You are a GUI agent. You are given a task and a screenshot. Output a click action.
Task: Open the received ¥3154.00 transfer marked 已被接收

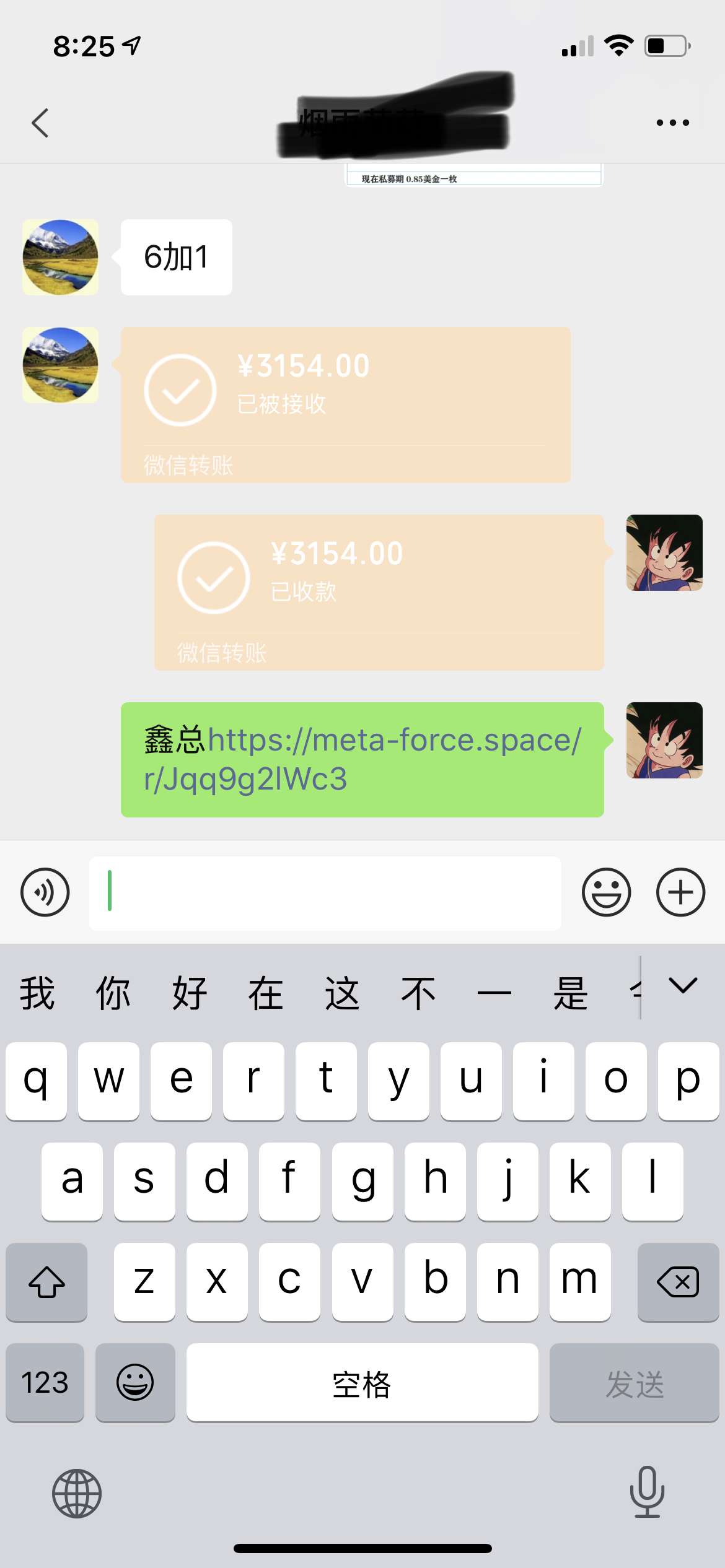coord(345,404)
